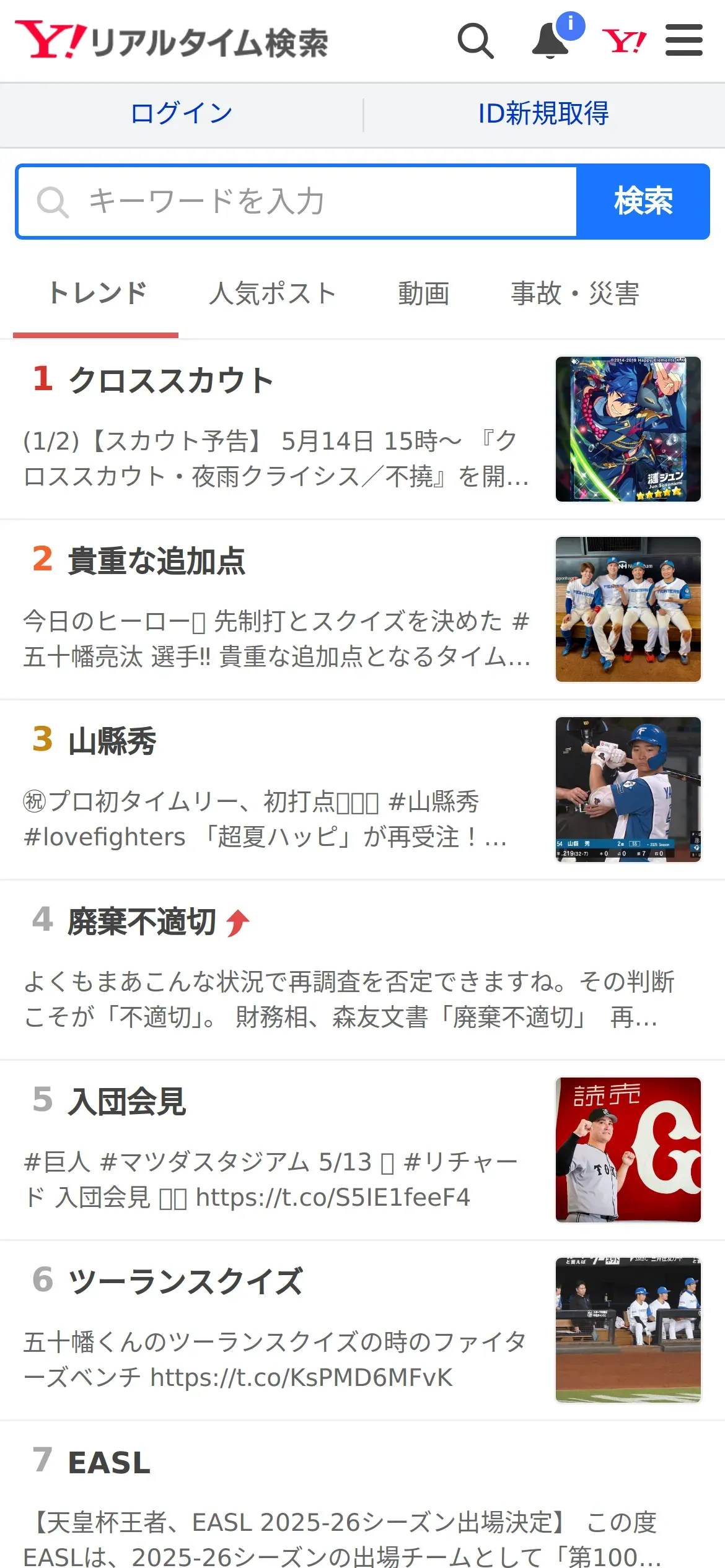Open trend 1 クロススカウト
The image size is (725, 1568).
[x=362, y=430]
